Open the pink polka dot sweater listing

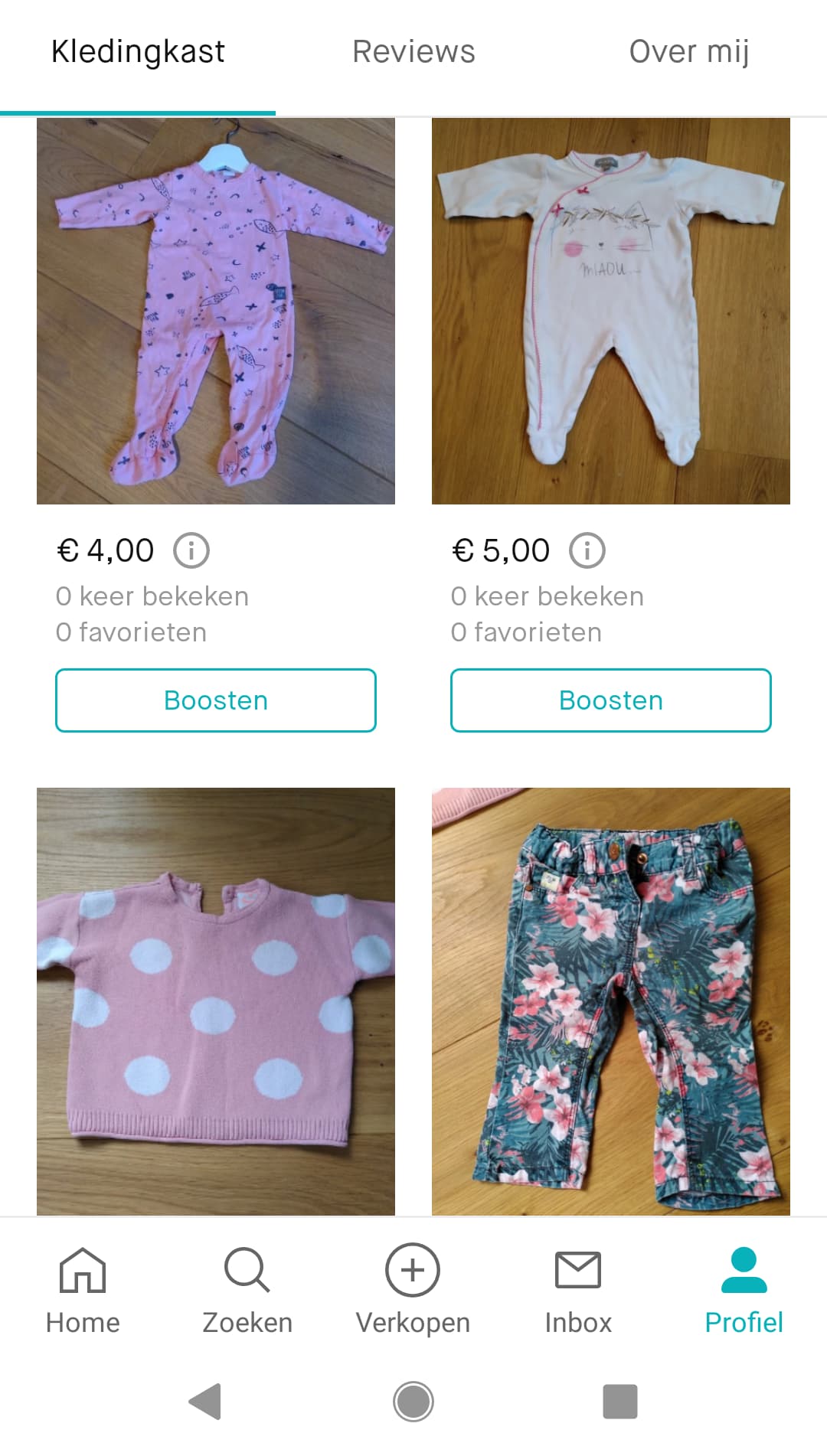click(216, 1001)
